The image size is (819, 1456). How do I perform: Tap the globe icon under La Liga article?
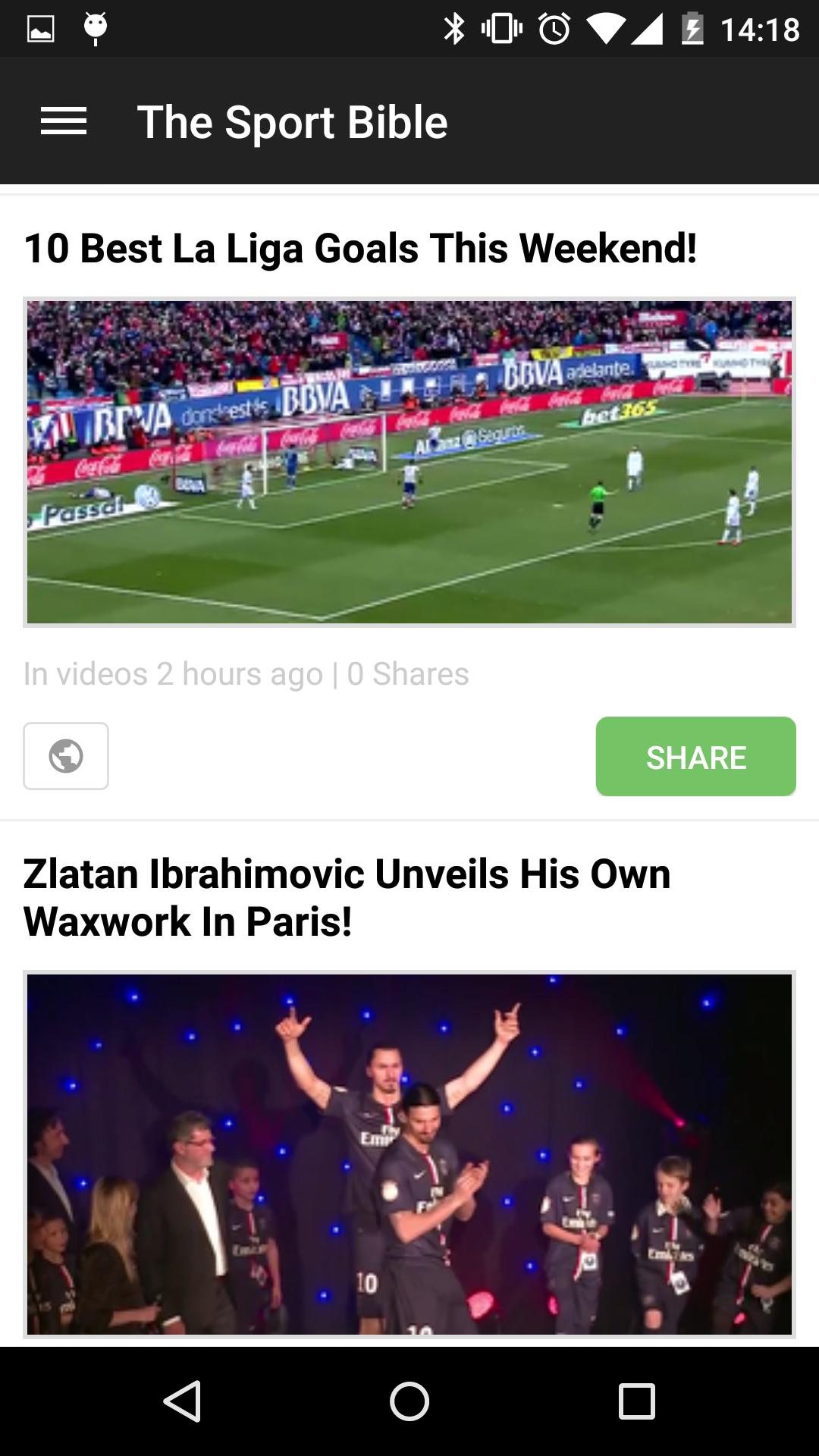click(x=66, y=756)
